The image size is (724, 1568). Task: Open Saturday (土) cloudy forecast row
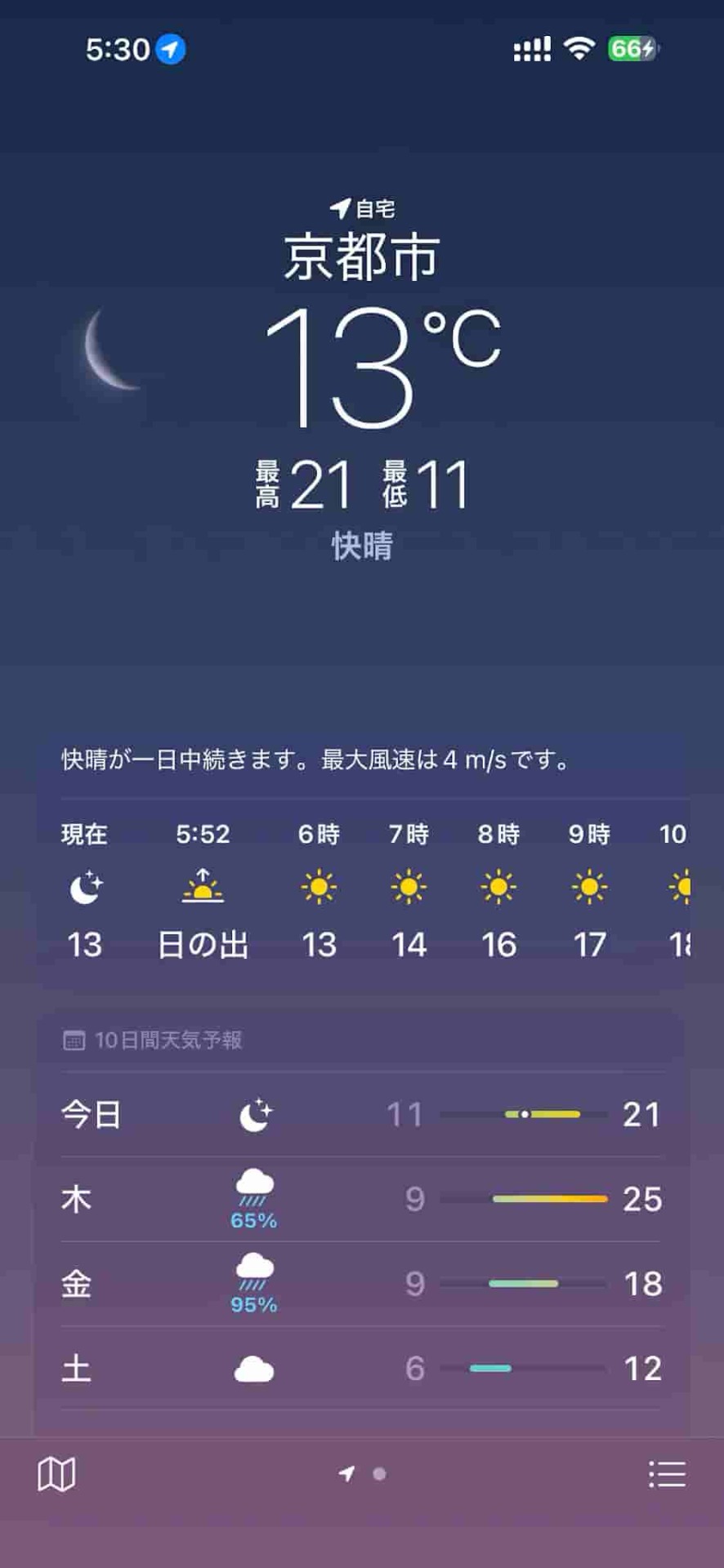pos(360,1368)
